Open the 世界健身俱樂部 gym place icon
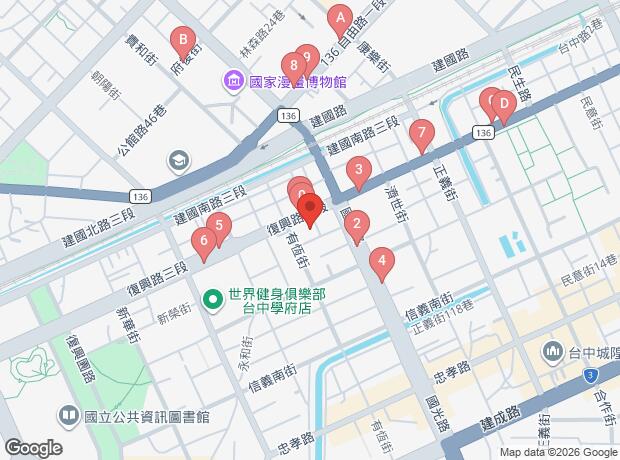 pos(213,299)
